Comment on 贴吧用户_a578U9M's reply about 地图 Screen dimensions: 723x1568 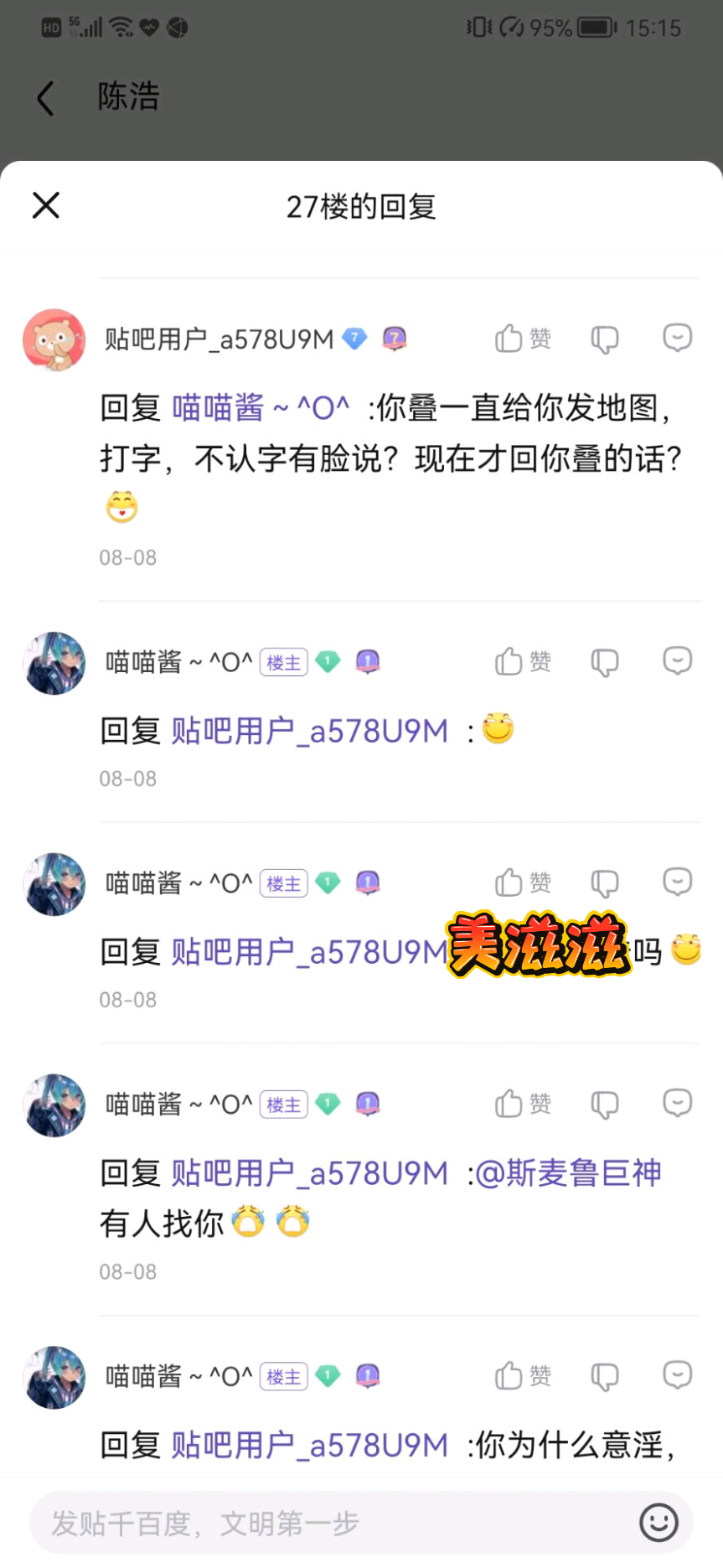tap(677, 338)
